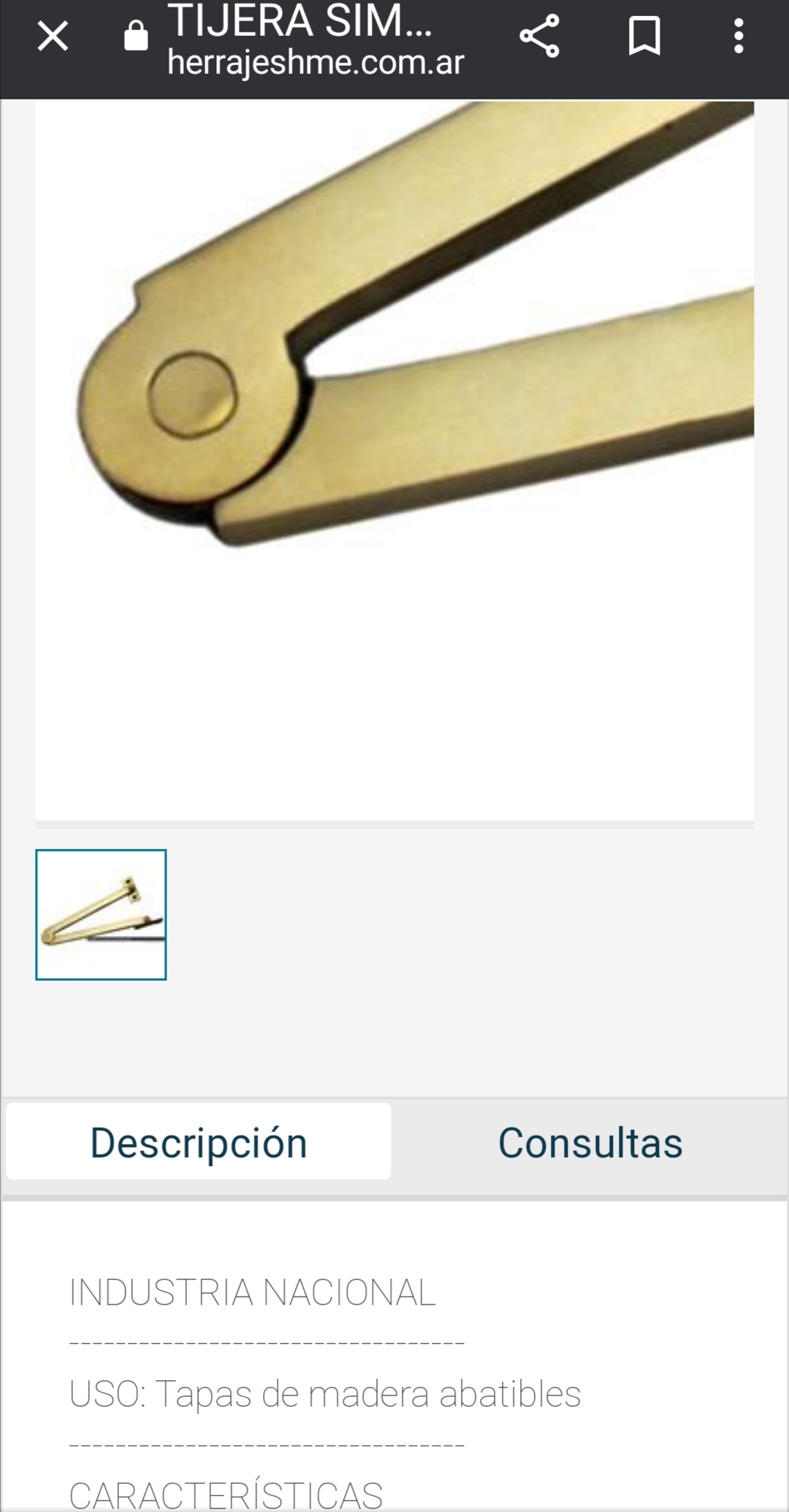Select the hinge product thumbnail
This screenshot has width=789, height=1512.
101,914
